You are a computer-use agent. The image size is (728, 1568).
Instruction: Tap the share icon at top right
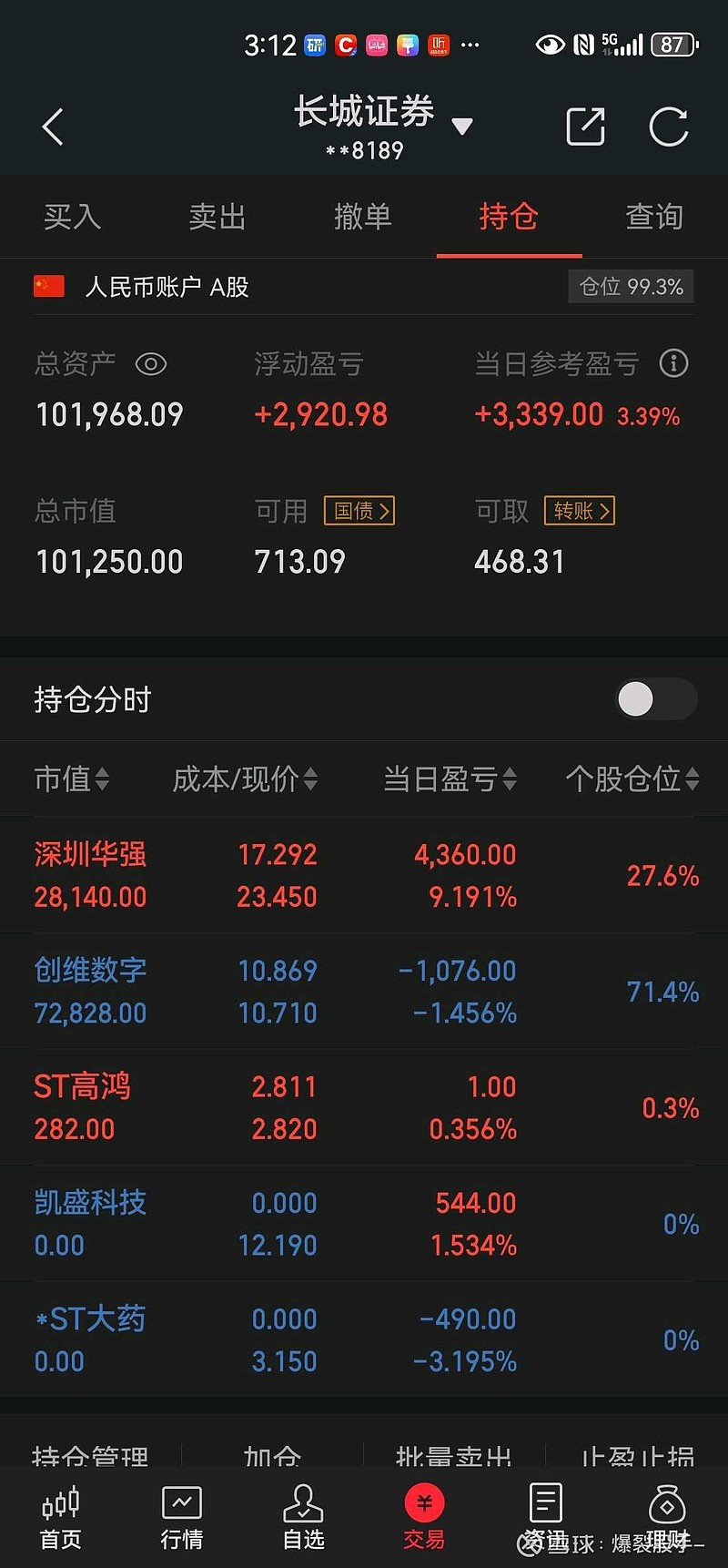[x=586, y=126]
